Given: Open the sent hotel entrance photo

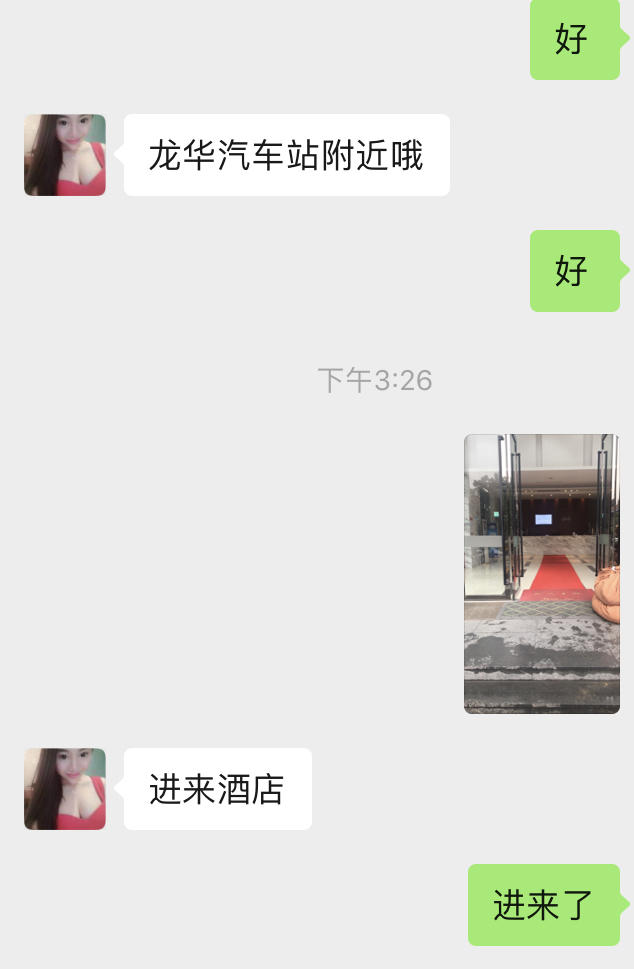Looking at the screenshot, I should 541,573.
